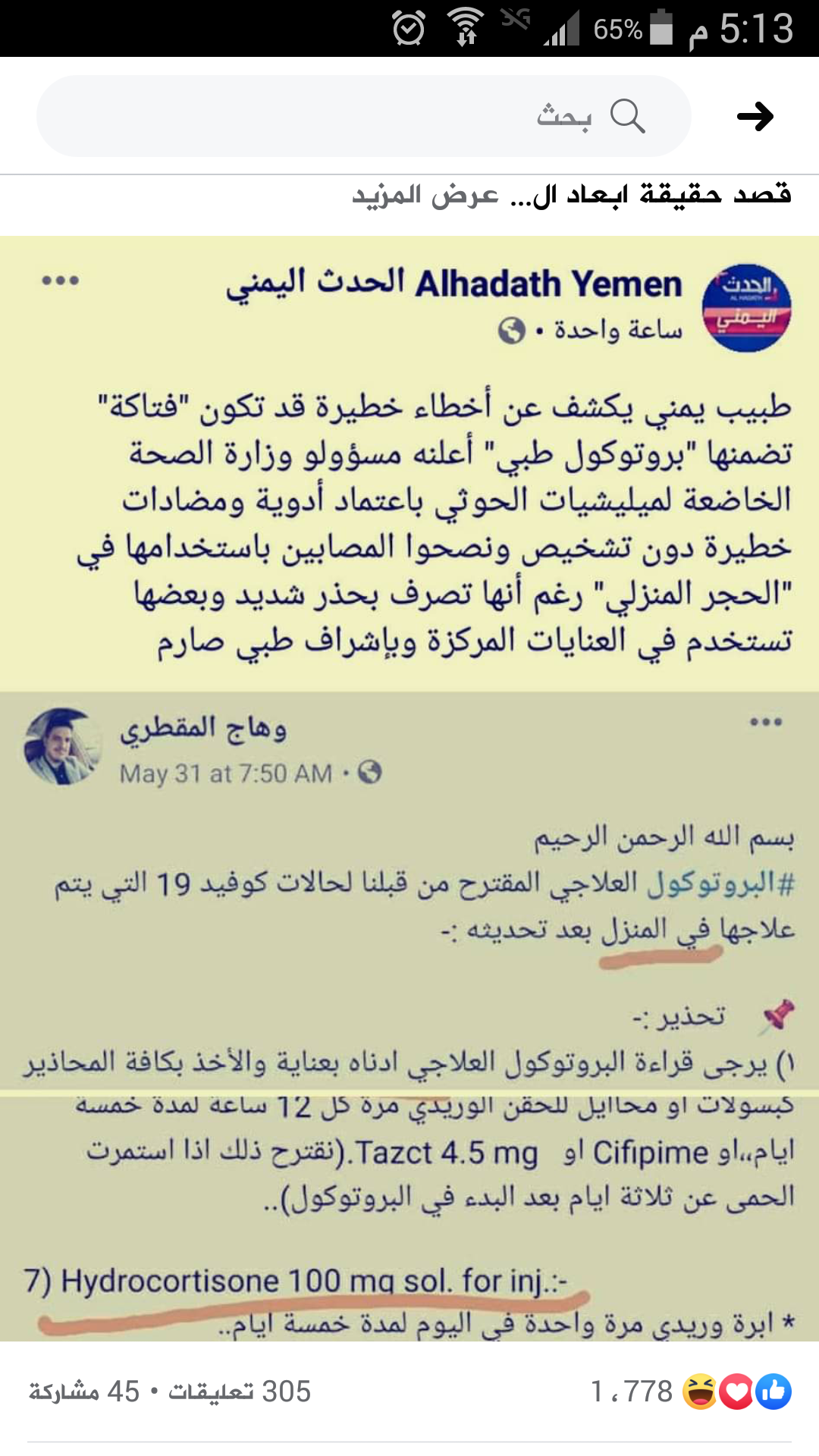View the 45 مشاركة shares
819x1456 pixels.
pyautogui.click(x=84, y=1392)
